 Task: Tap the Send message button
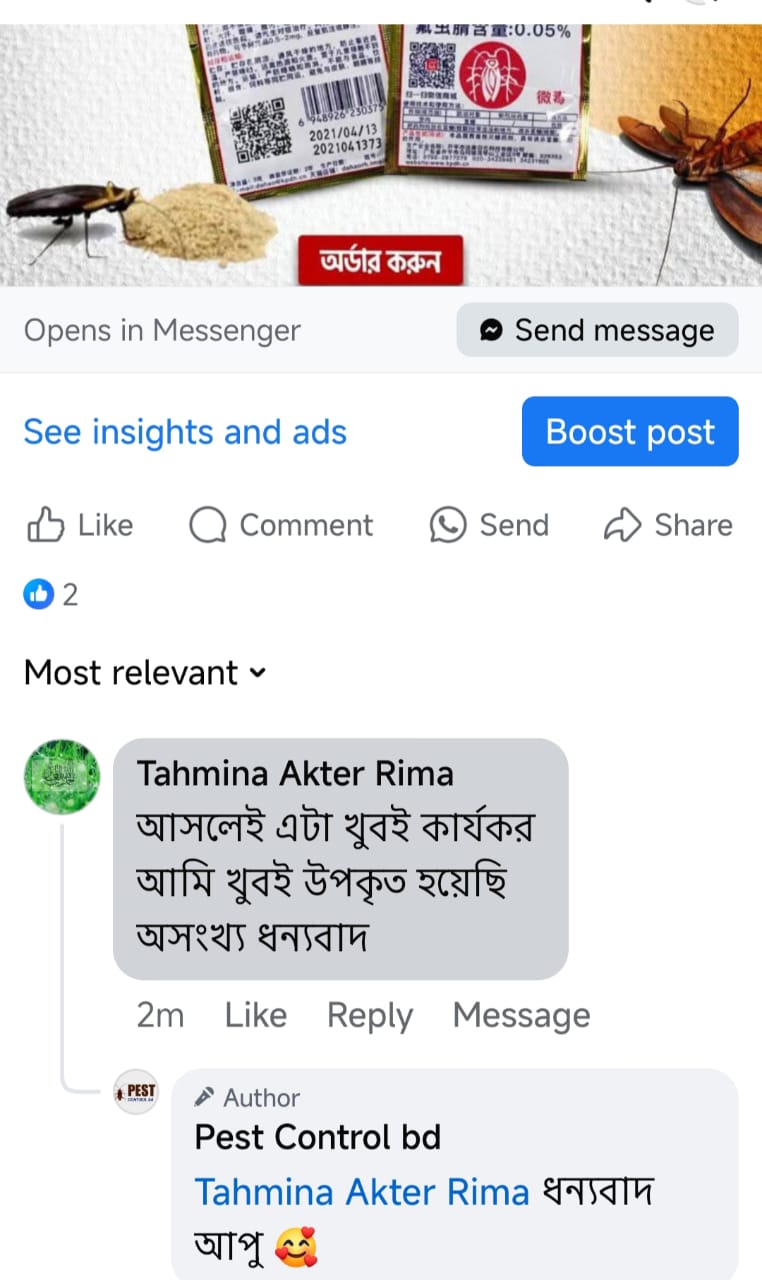[x=597, y=330]
